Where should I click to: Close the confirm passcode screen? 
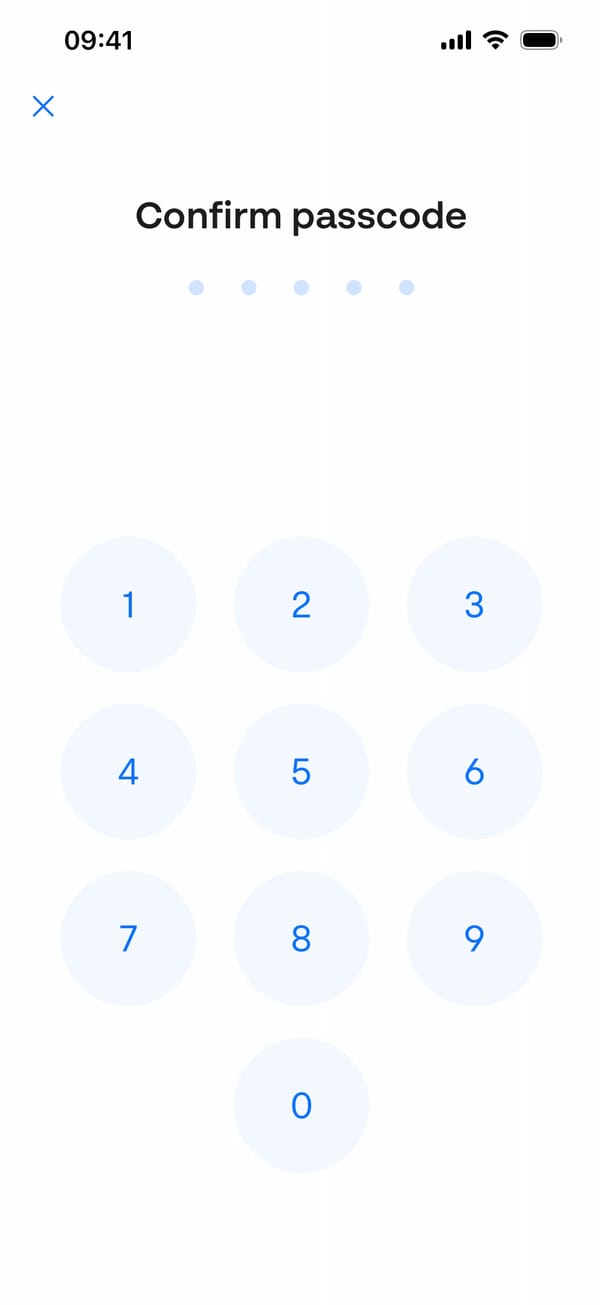coord(43,106)
